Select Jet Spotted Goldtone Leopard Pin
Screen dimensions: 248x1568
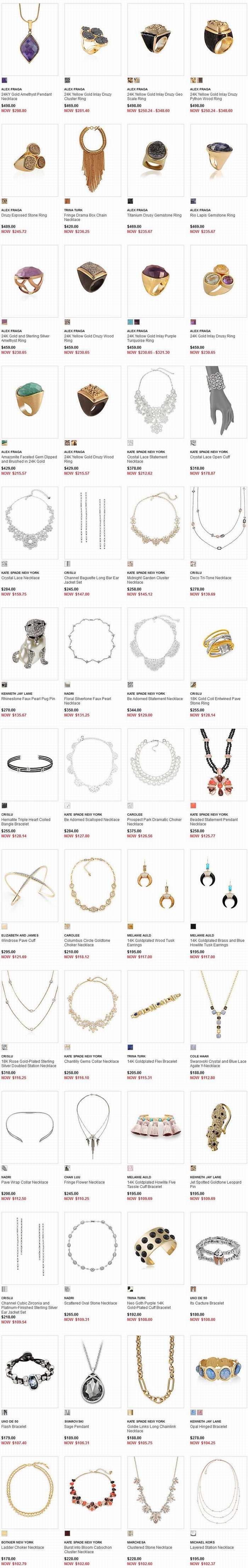[218, 1127]
